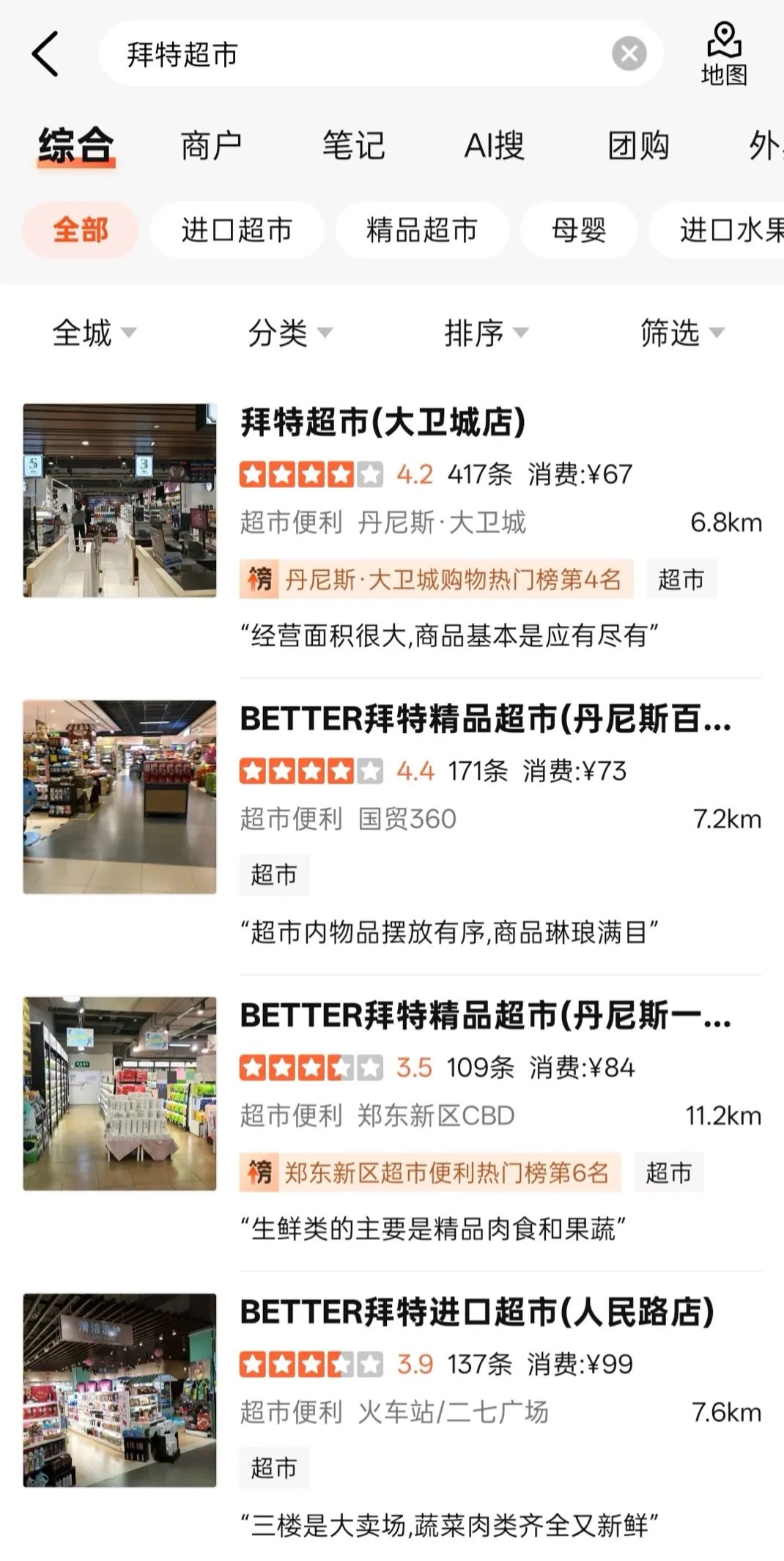Expand the 全城 area dropdown
The image size is (784, 1561).
point(94,333)
